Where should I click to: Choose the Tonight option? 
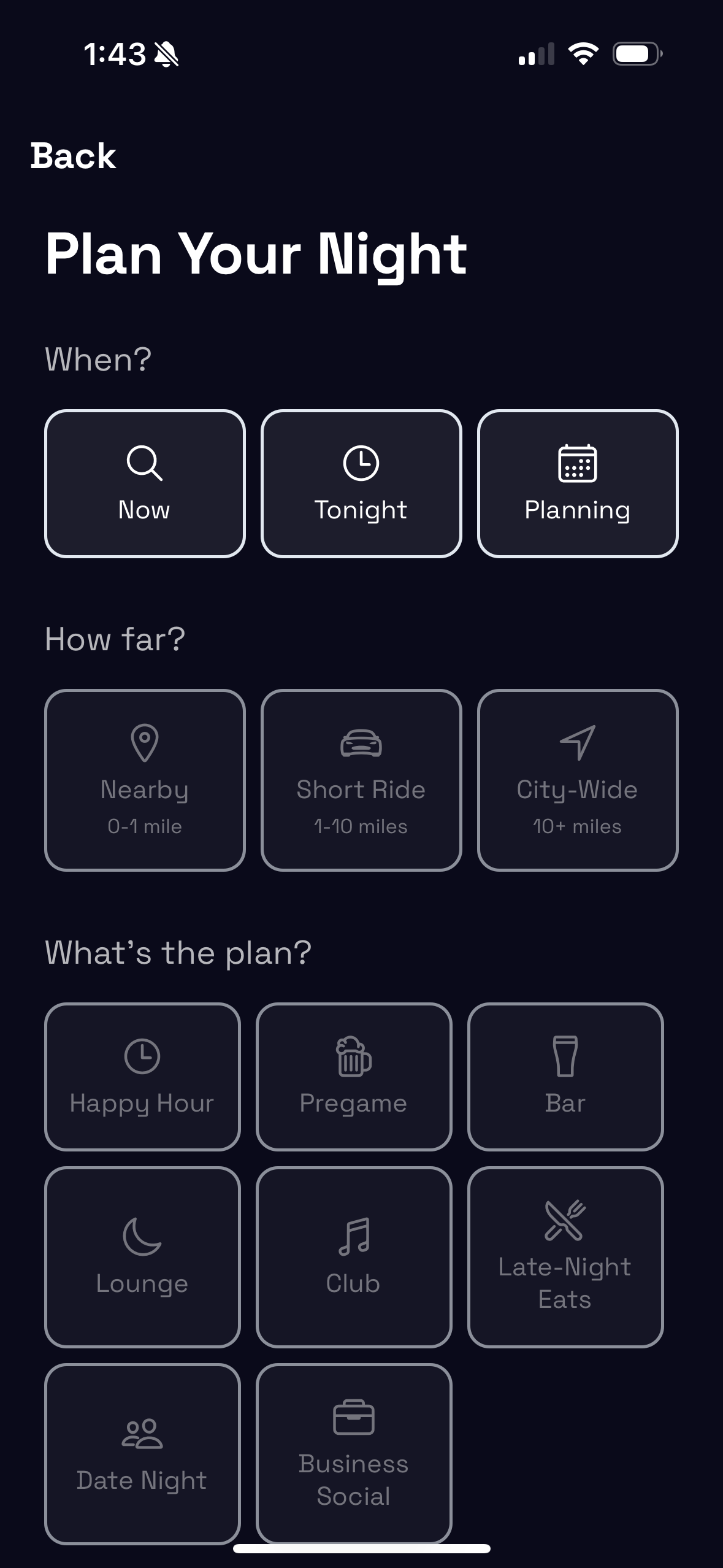coord(361,483)
